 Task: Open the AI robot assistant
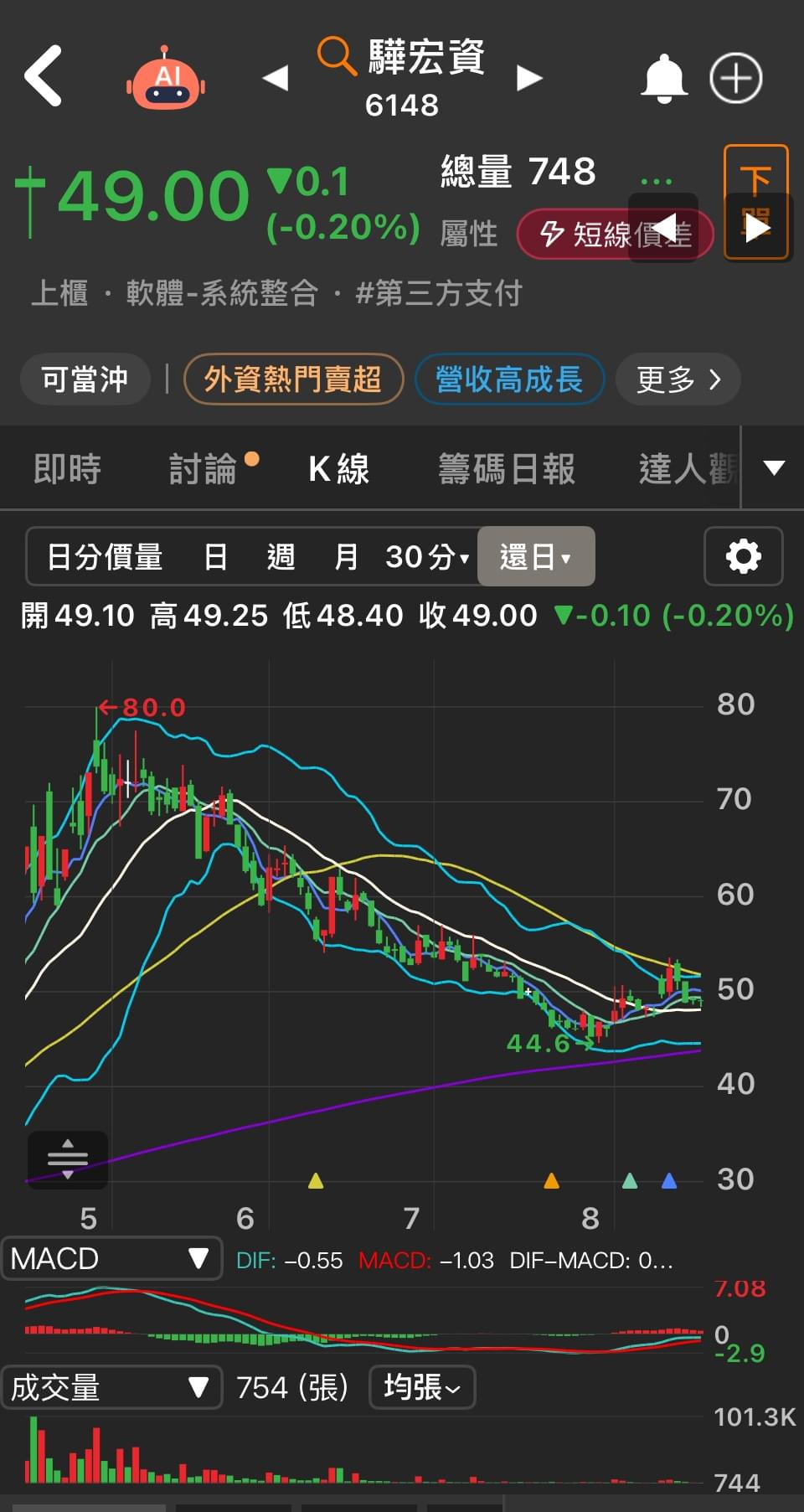166,79
